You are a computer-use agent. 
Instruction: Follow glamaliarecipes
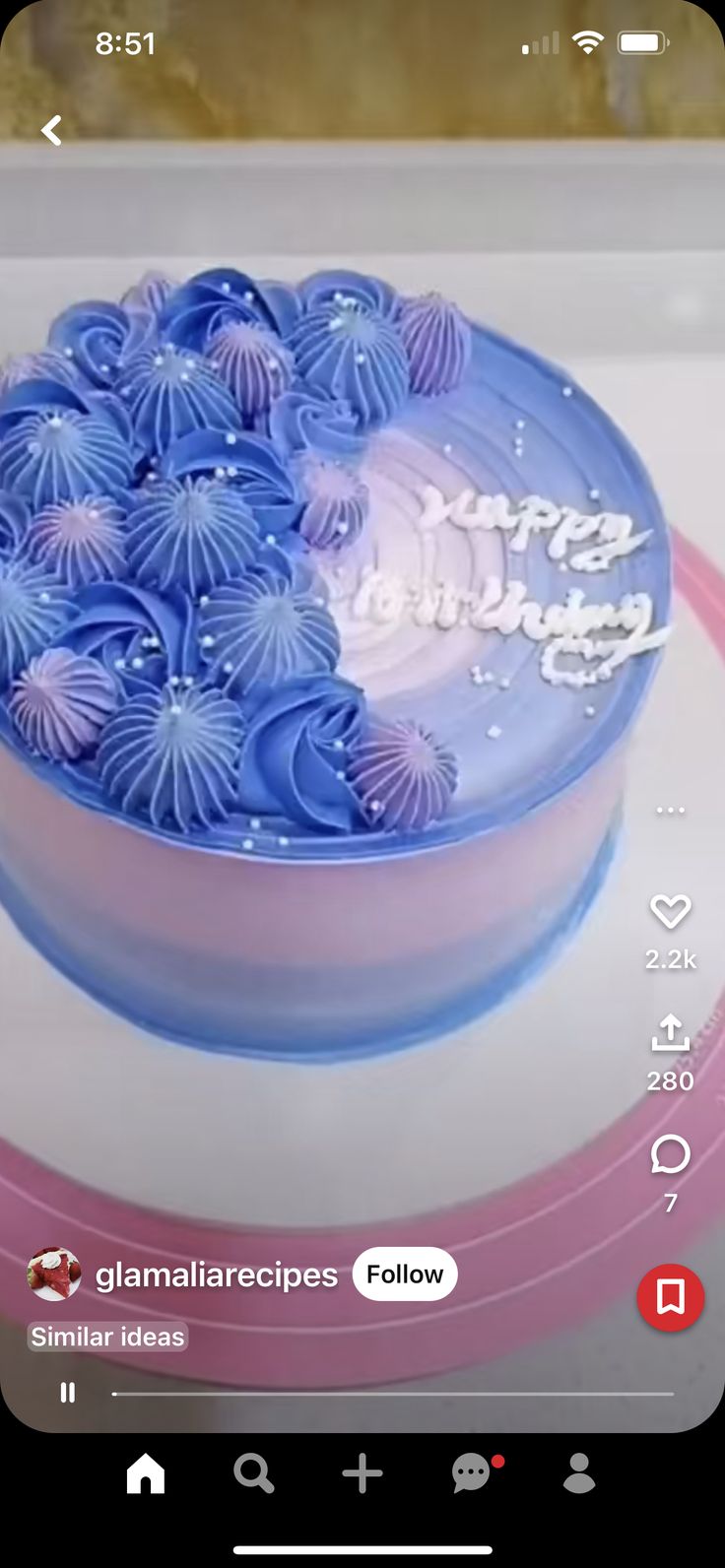404,1274
